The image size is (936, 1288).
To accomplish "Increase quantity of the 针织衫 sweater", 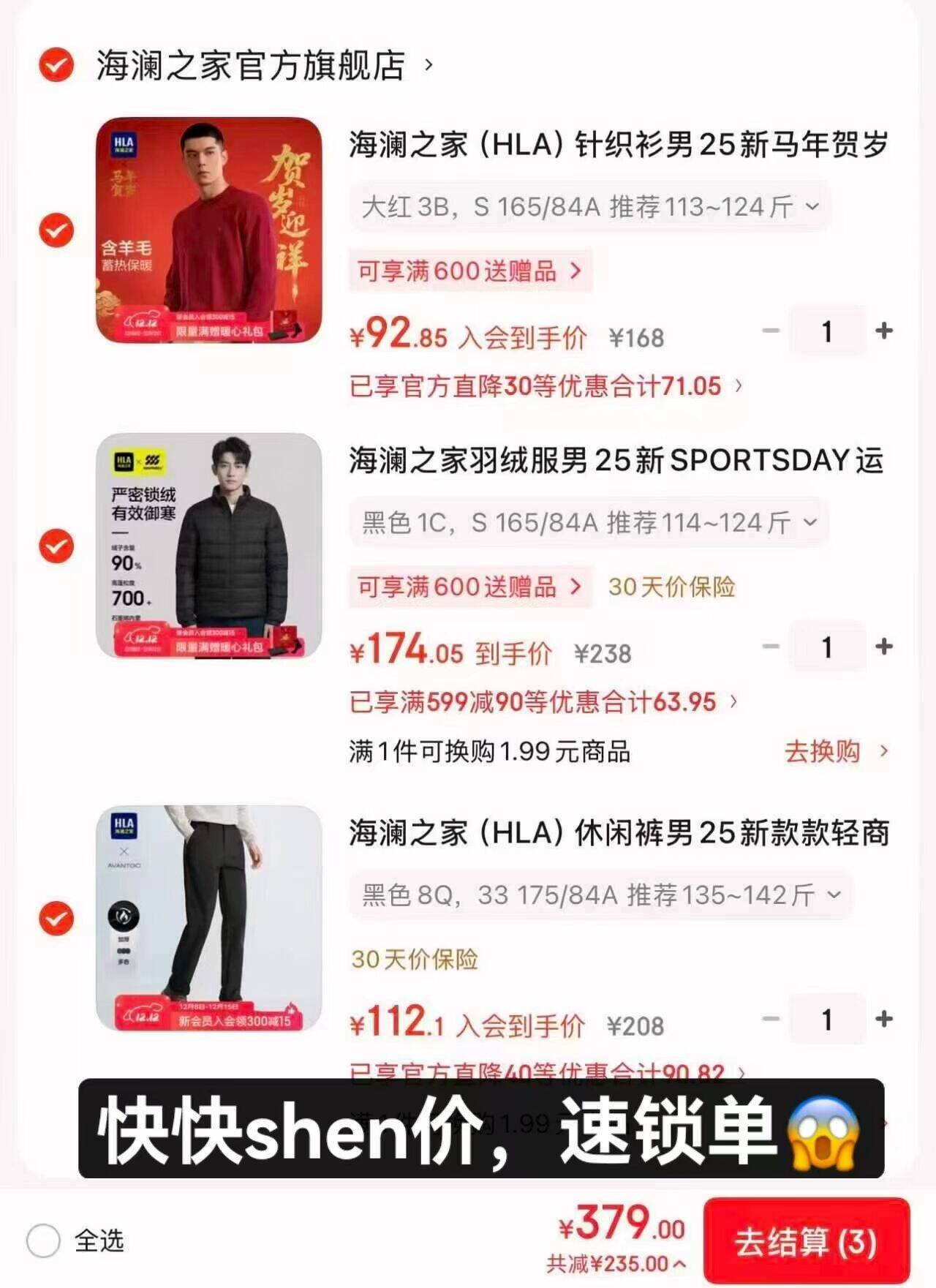I will [x=884, y=331].
